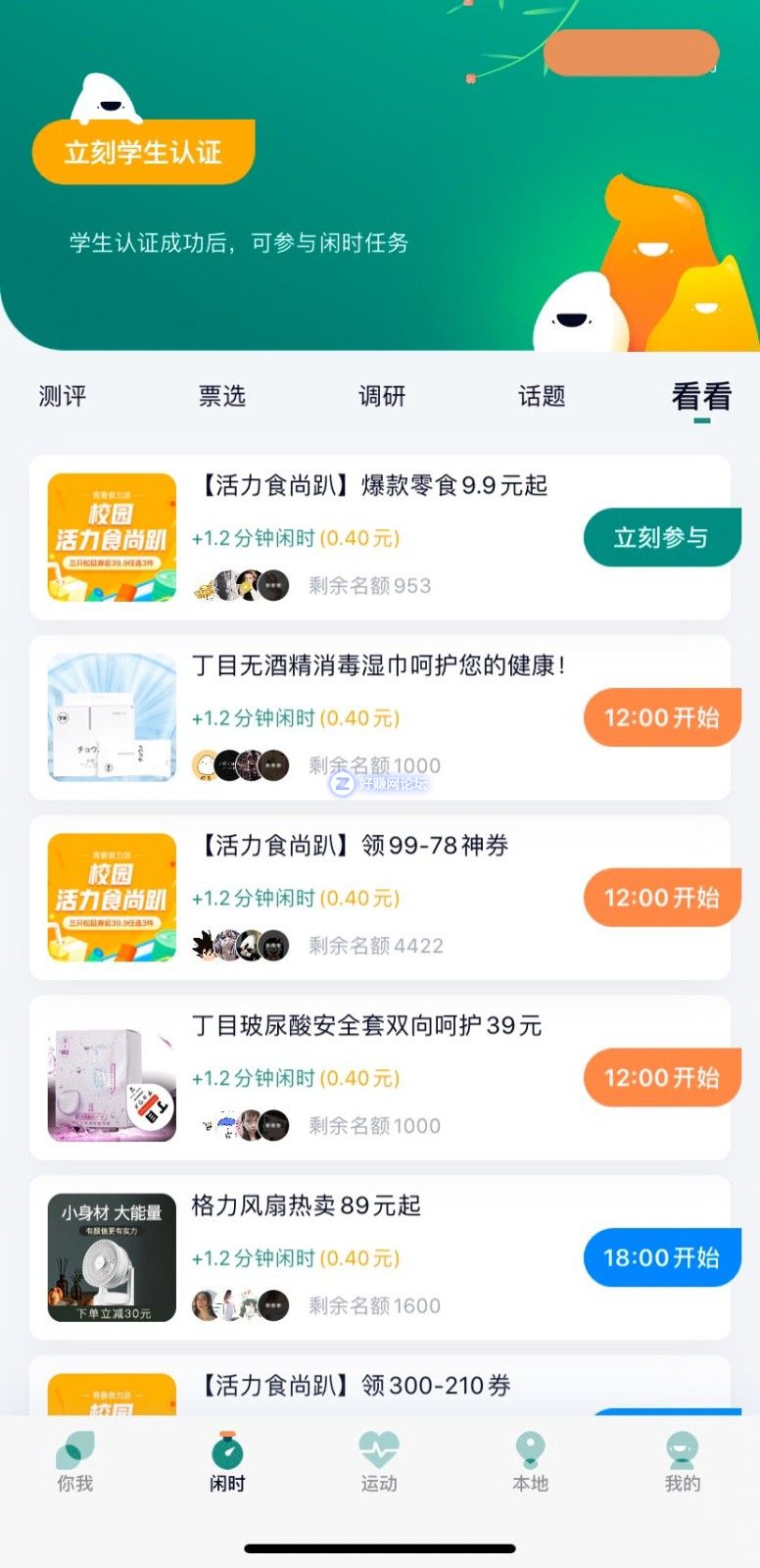
Task: Tap 18:00开始 on the 格力风扇热卖 task
Action: (x=660, y=1257)
